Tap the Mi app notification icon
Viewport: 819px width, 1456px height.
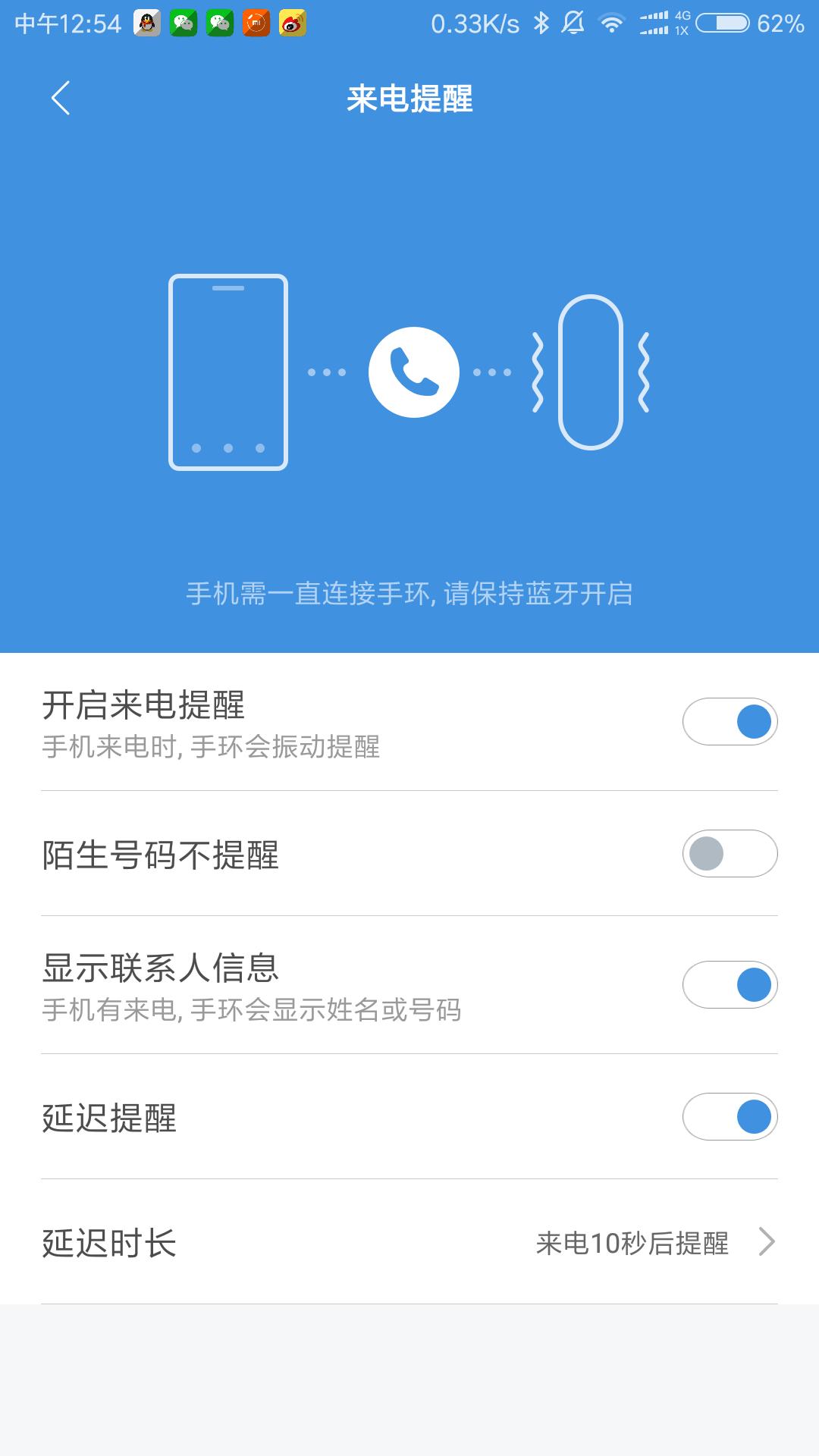(258, 23)
